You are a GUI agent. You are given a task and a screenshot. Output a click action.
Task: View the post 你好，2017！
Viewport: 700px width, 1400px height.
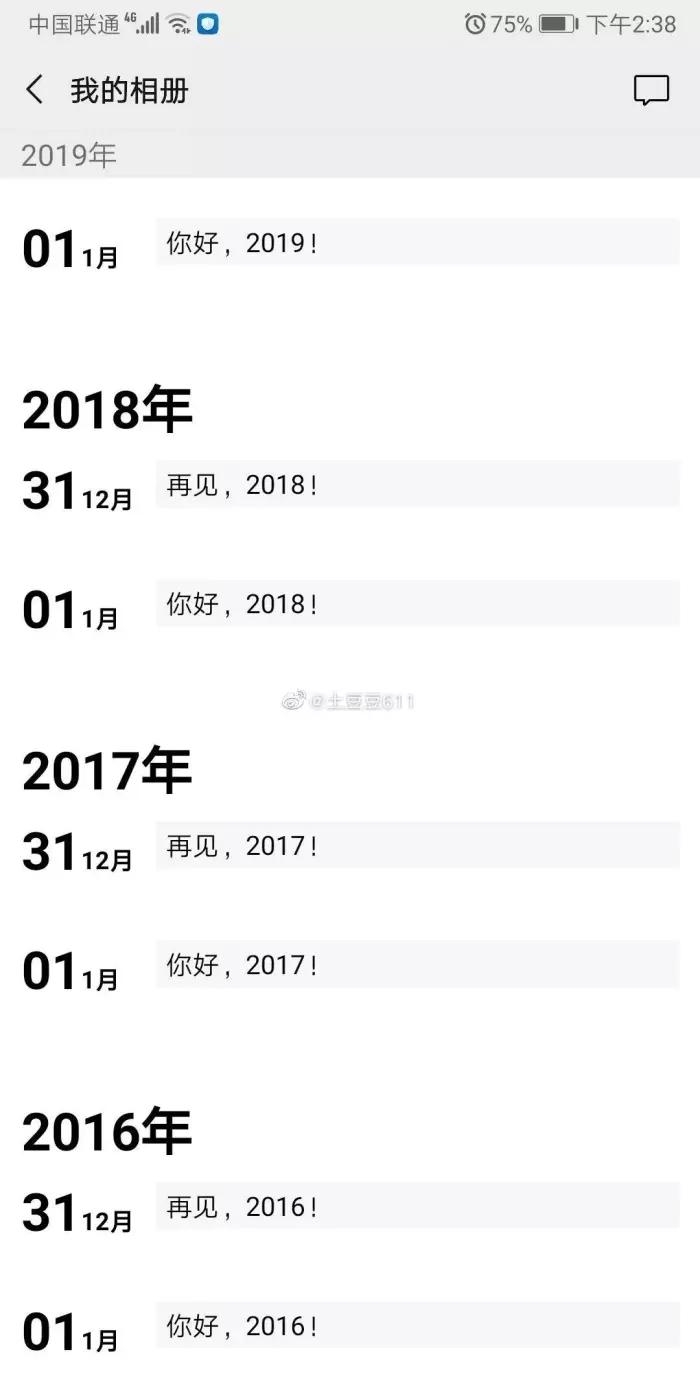pos(417,965)
